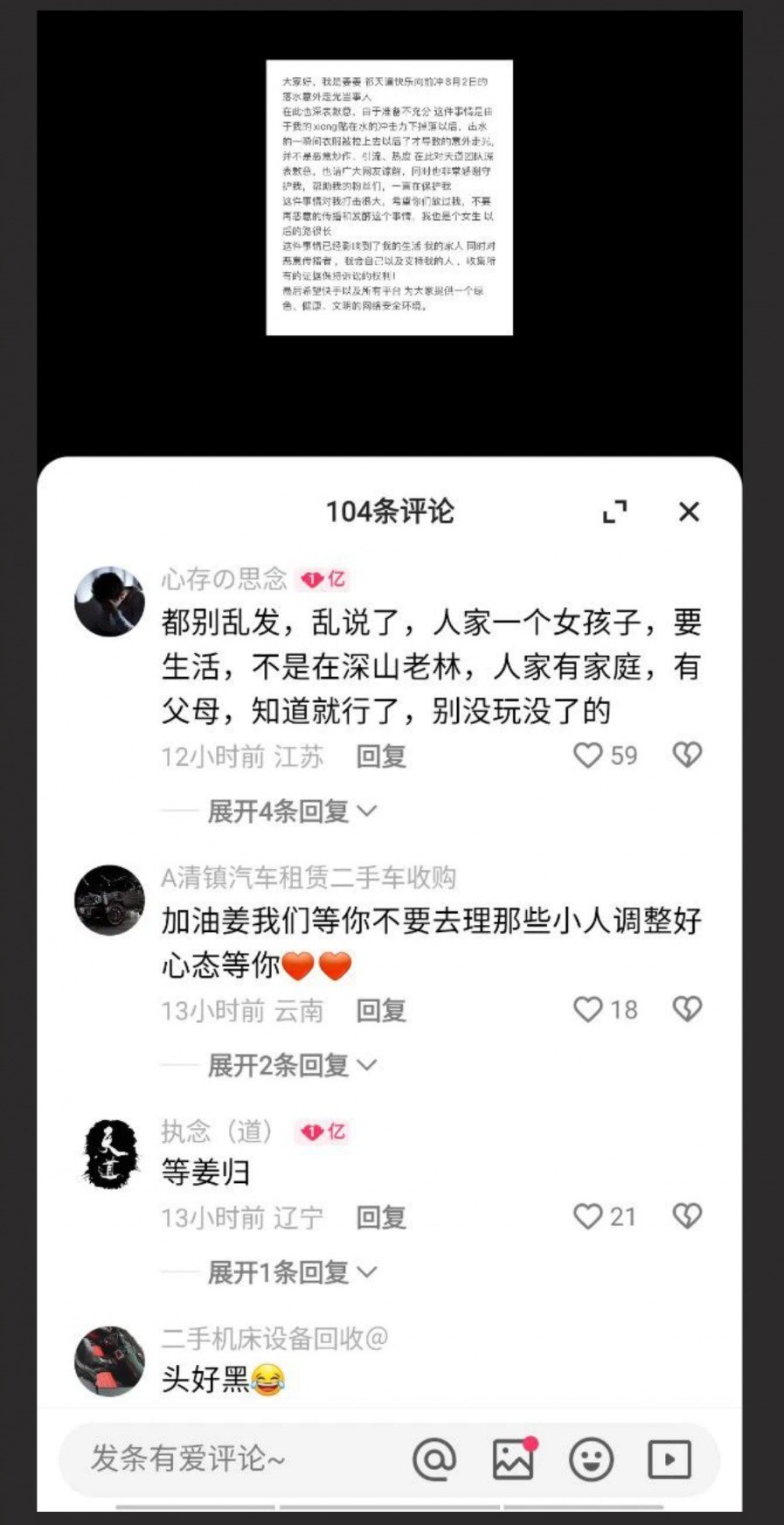Open the emoji picker
The image size is (784, 1525).
point(591,1459)
